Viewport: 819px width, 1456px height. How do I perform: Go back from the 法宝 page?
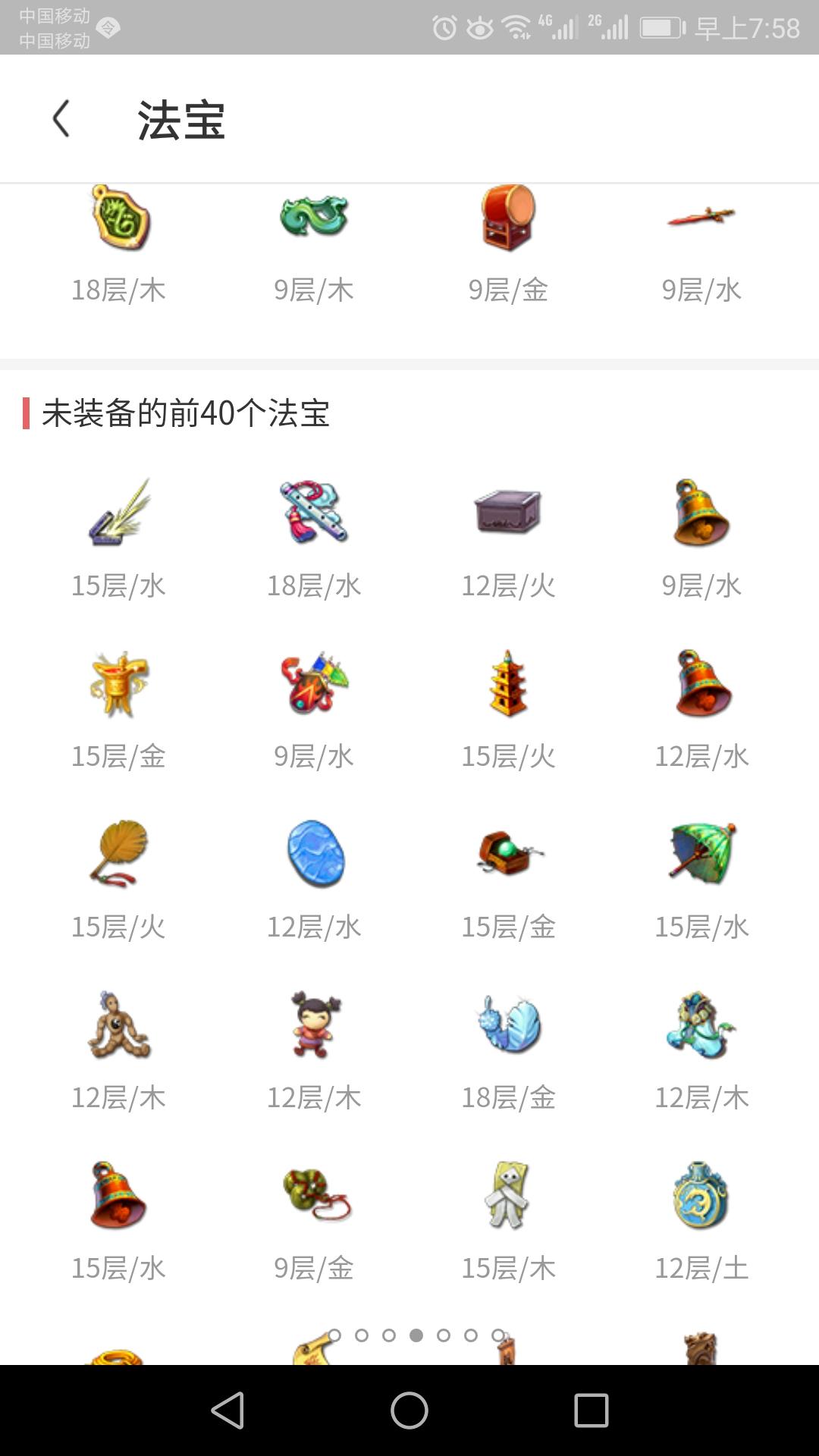point(61,119)
